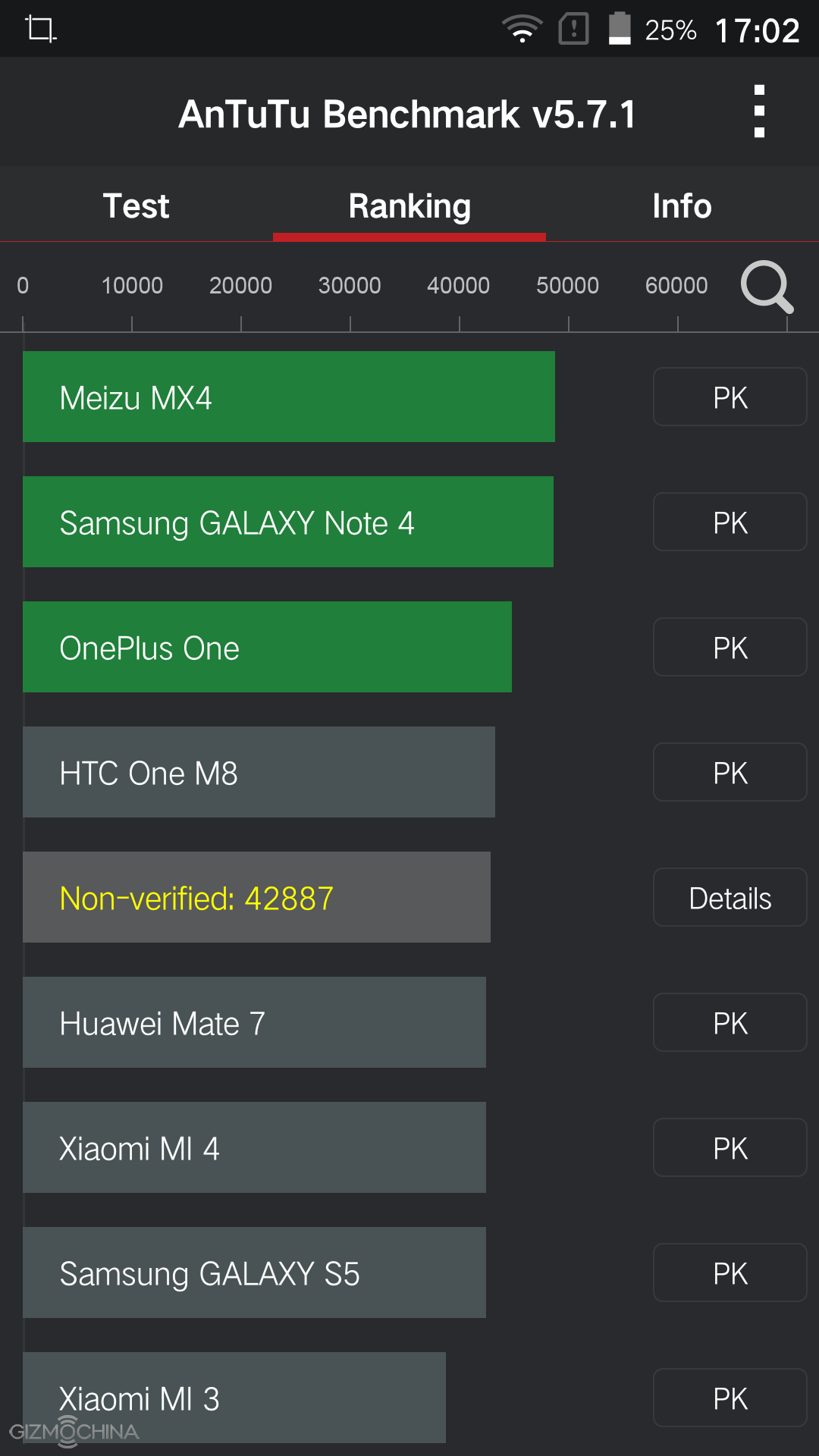The height and width of the screenshot is (1456, 819).
Task: Tap PK for Huawei Mate 7
Action: pos(730,1023)
